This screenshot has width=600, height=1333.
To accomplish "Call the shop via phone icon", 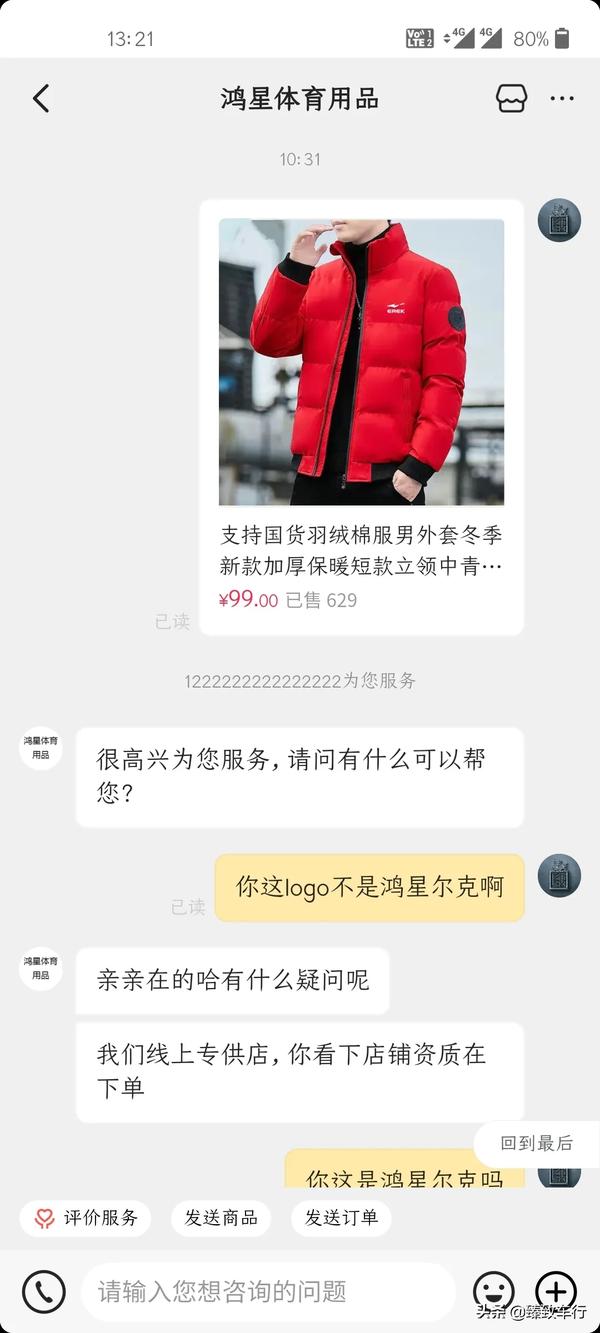I will [x=43, y=1292].
